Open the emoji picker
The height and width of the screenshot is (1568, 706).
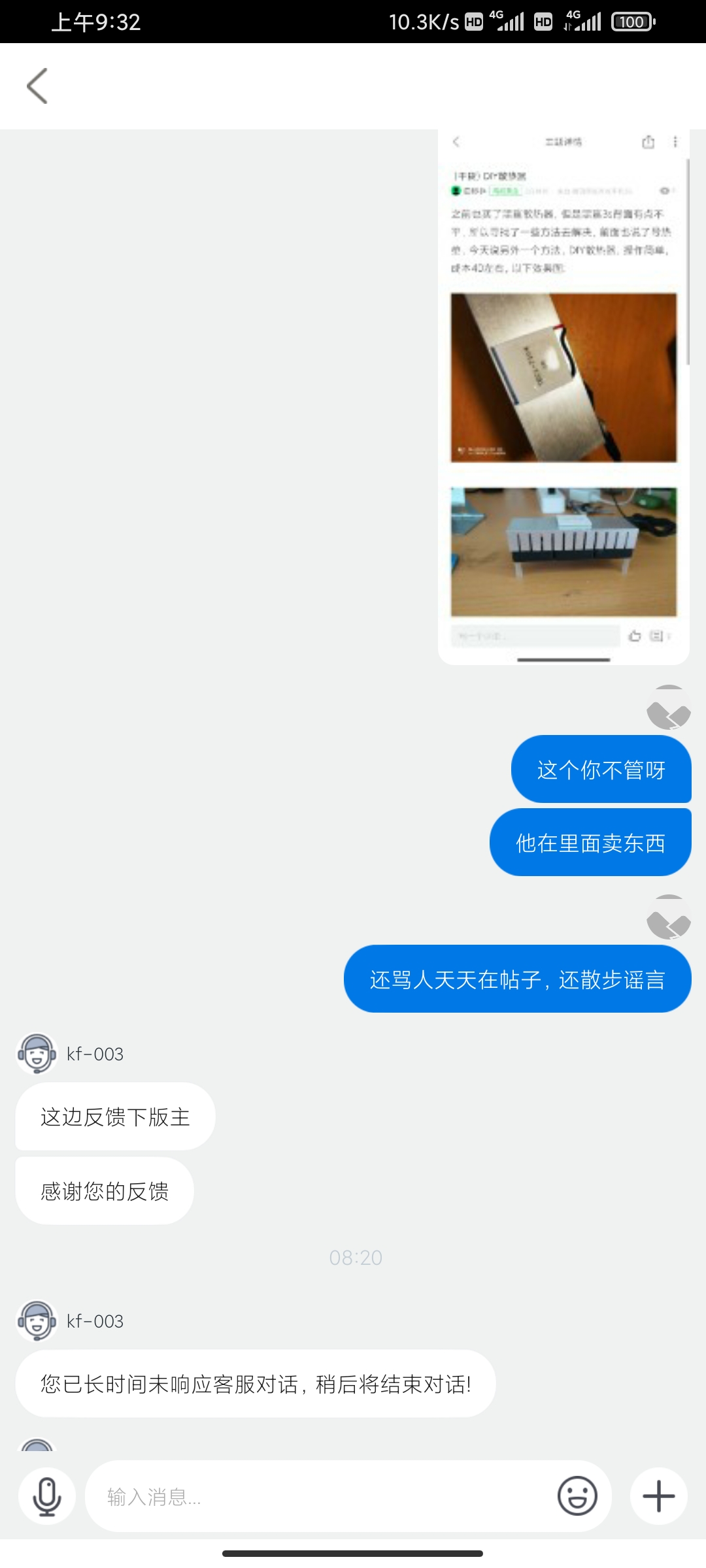577,1495
